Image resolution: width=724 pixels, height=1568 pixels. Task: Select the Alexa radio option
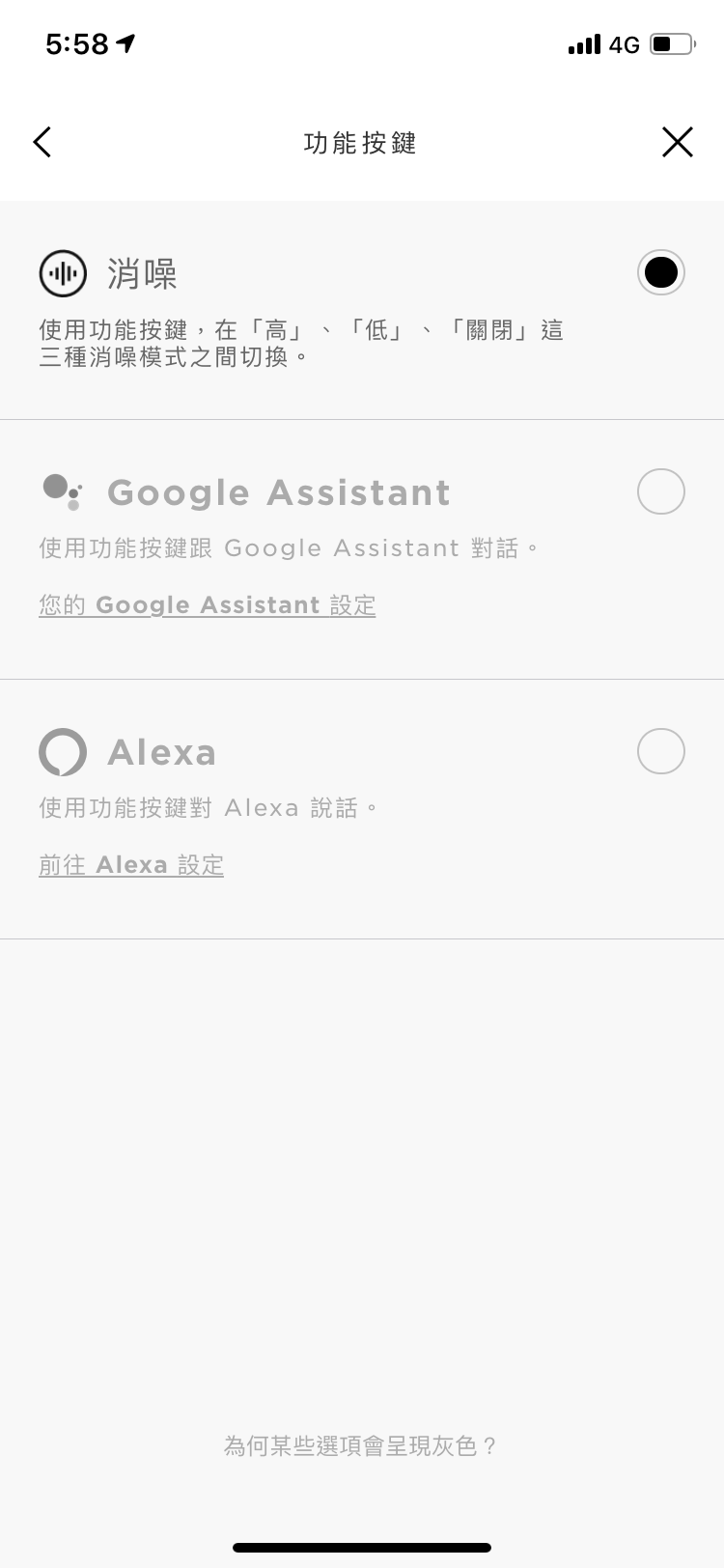point(660,751)
